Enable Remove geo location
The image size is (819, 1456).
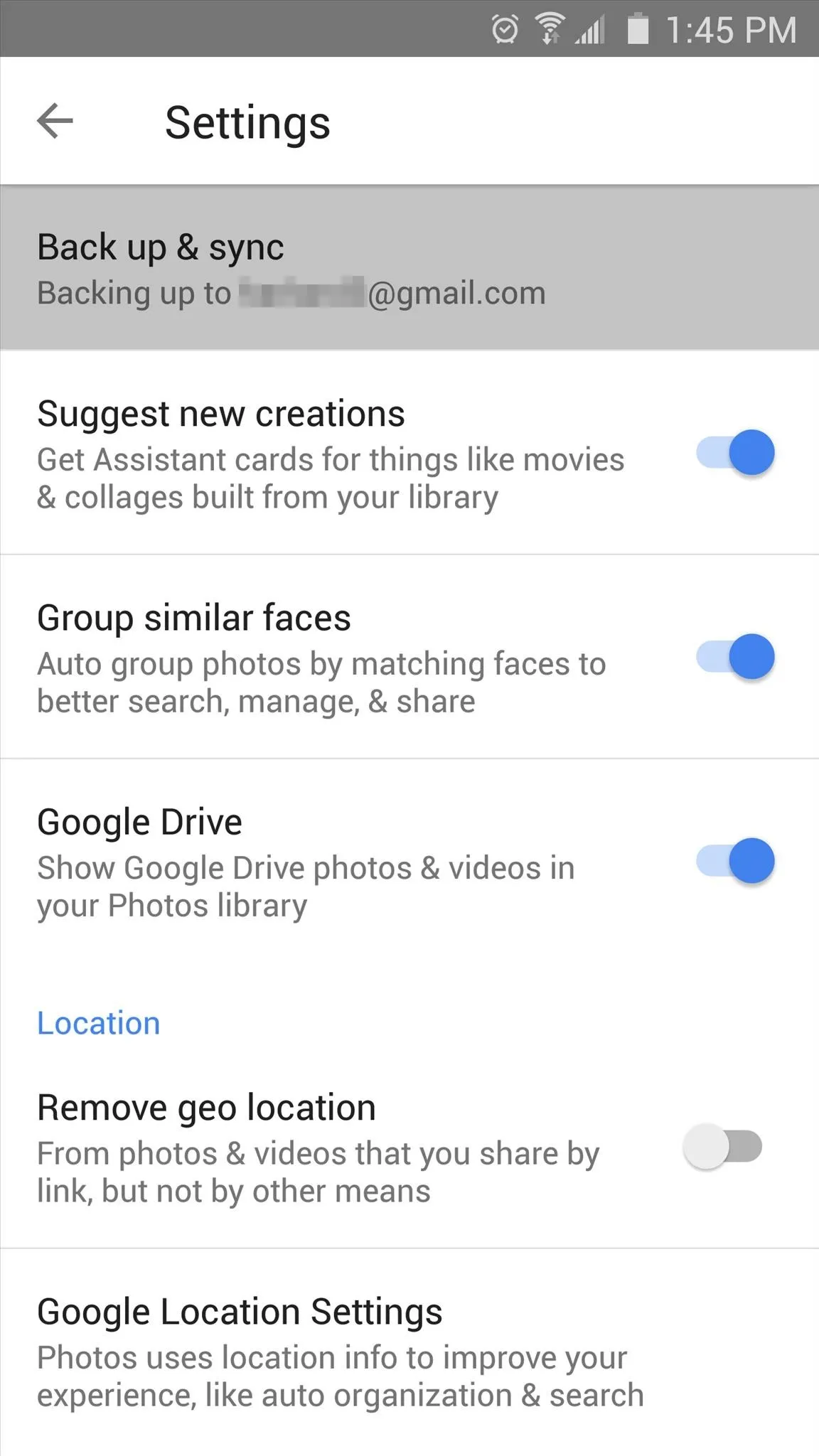click(x=722, y=1147)
